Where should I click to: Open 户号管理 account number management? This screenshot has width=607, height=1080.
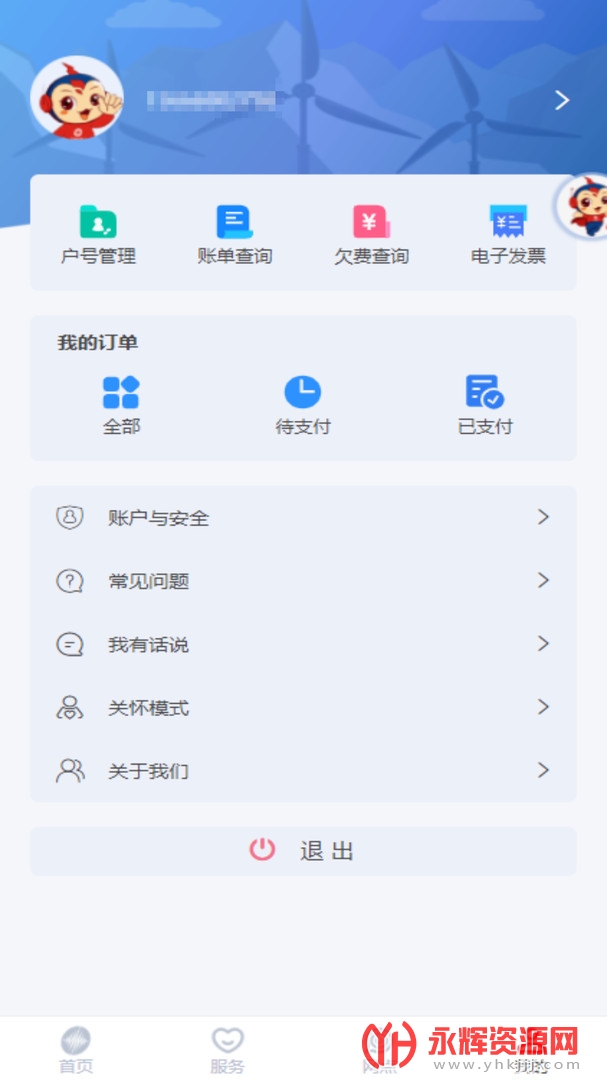click(x=98, y=235)
